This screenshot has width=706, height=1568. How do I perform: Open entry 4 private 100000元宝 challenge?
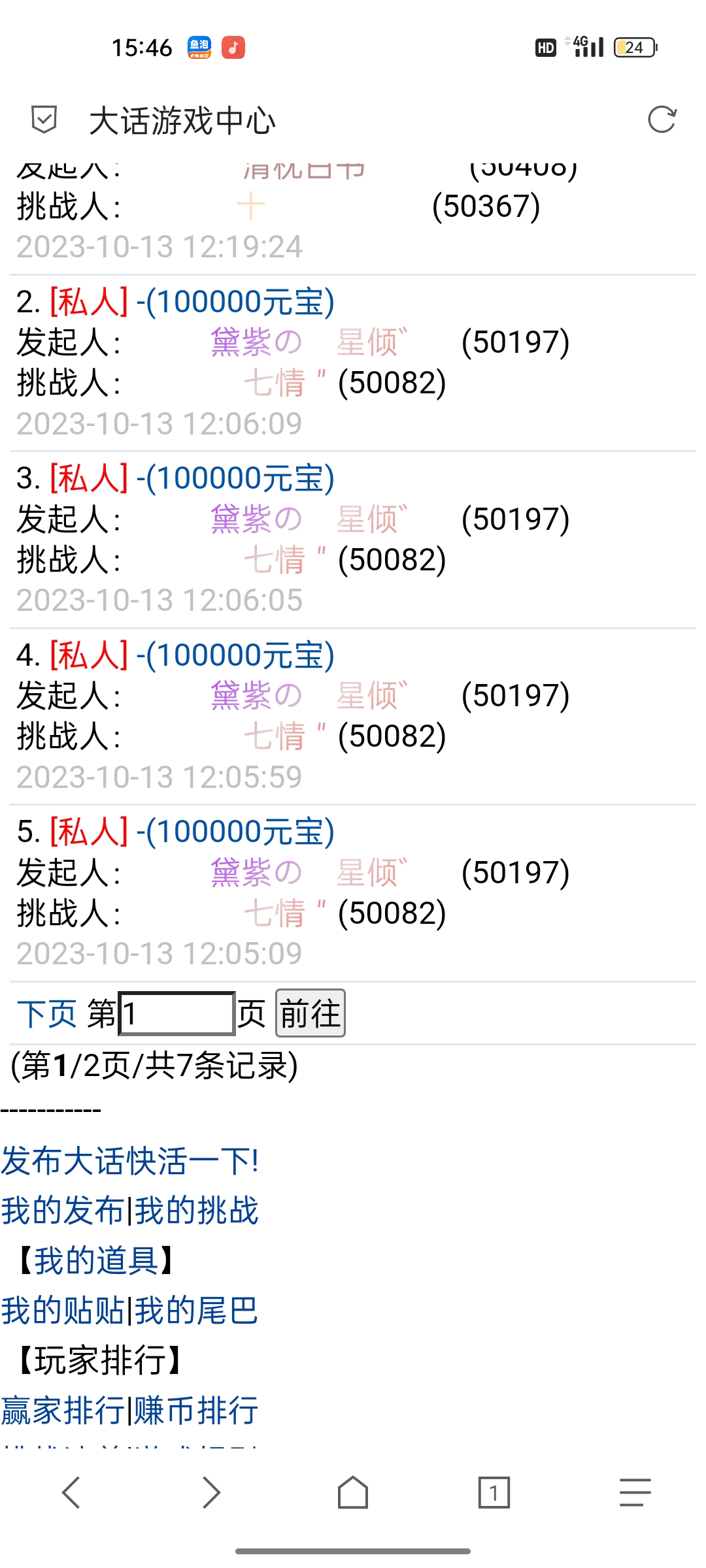pos(235,656)
